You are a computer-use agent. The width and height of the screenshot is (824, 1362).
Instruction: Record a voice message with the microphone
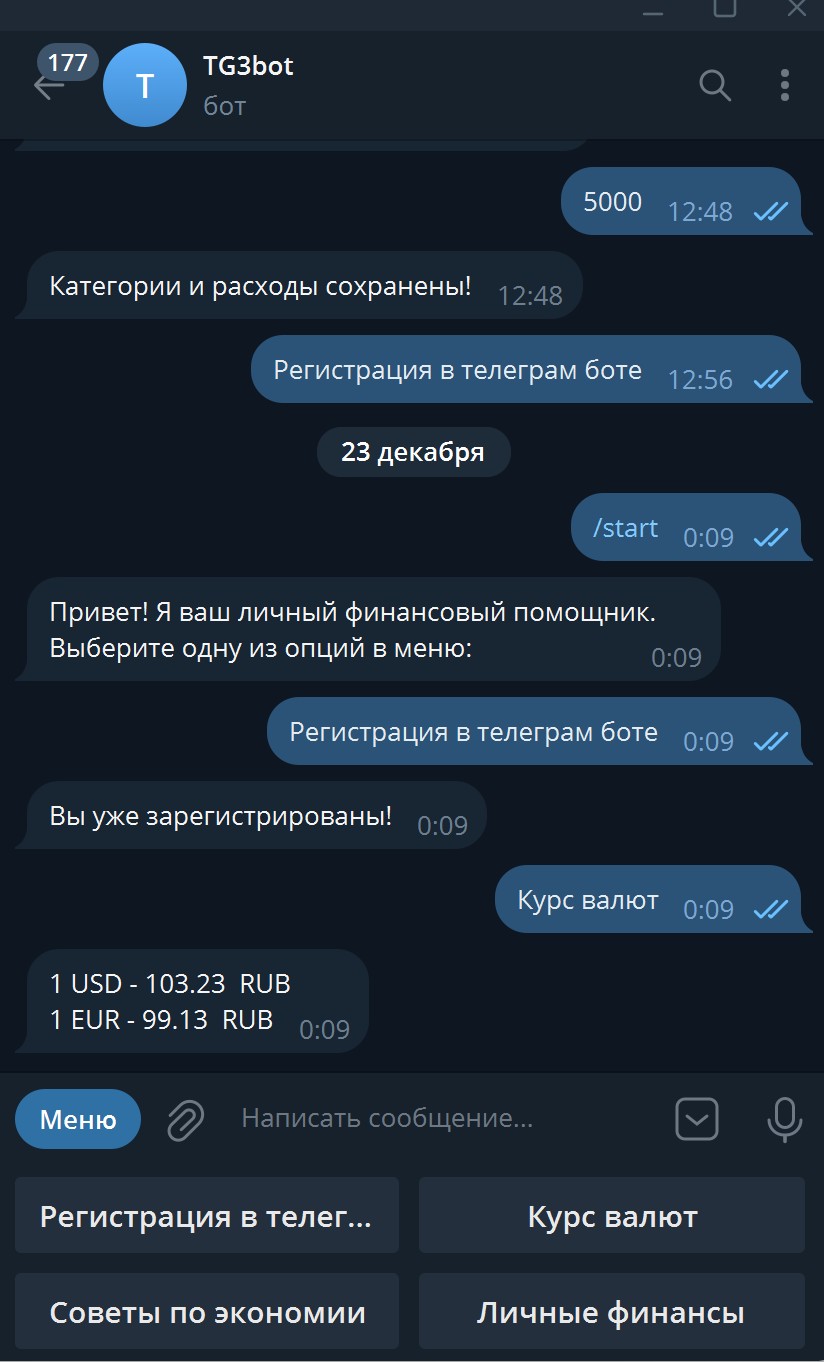click(x=784, y=1119)
